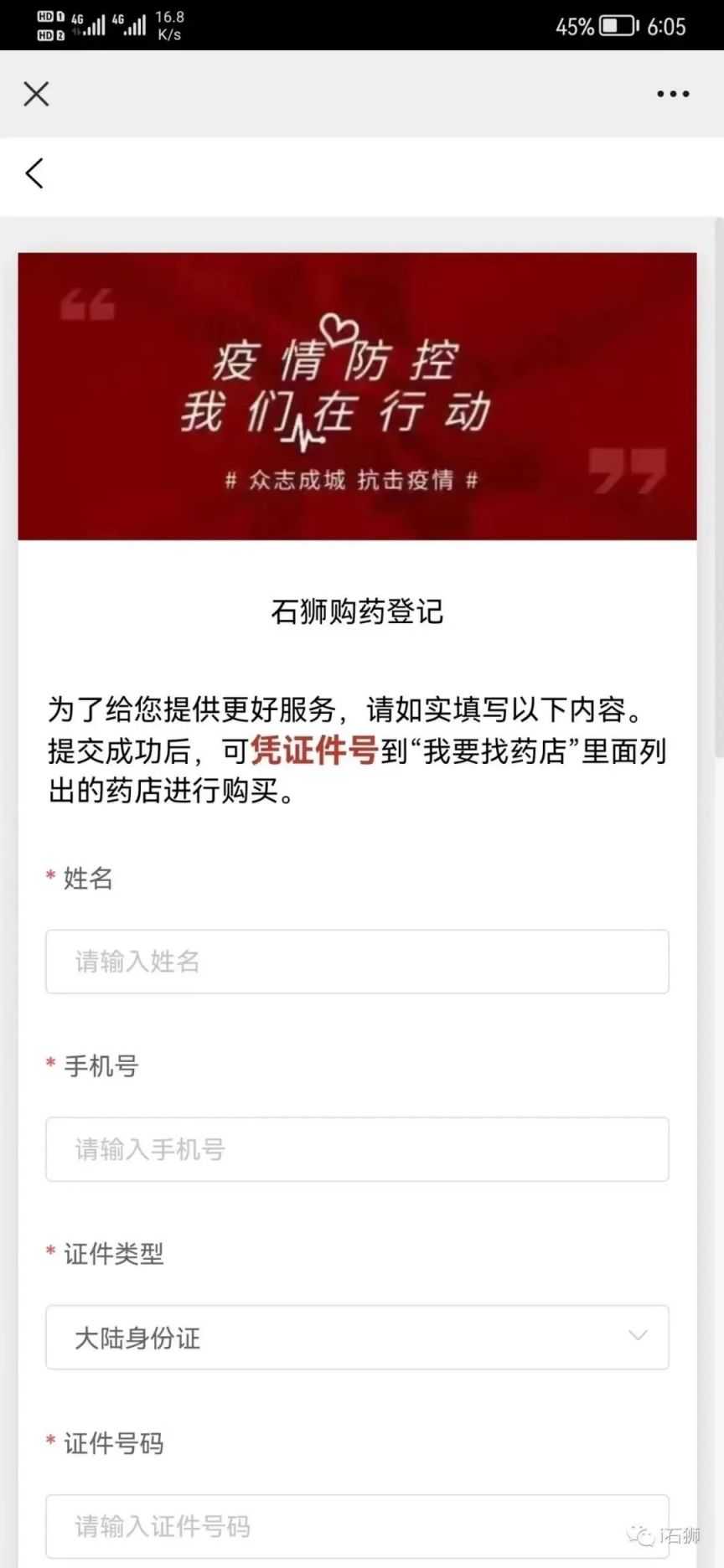Select the 证件号码 ID number field
This screenshot has width=724, height=1568.
357,1526
